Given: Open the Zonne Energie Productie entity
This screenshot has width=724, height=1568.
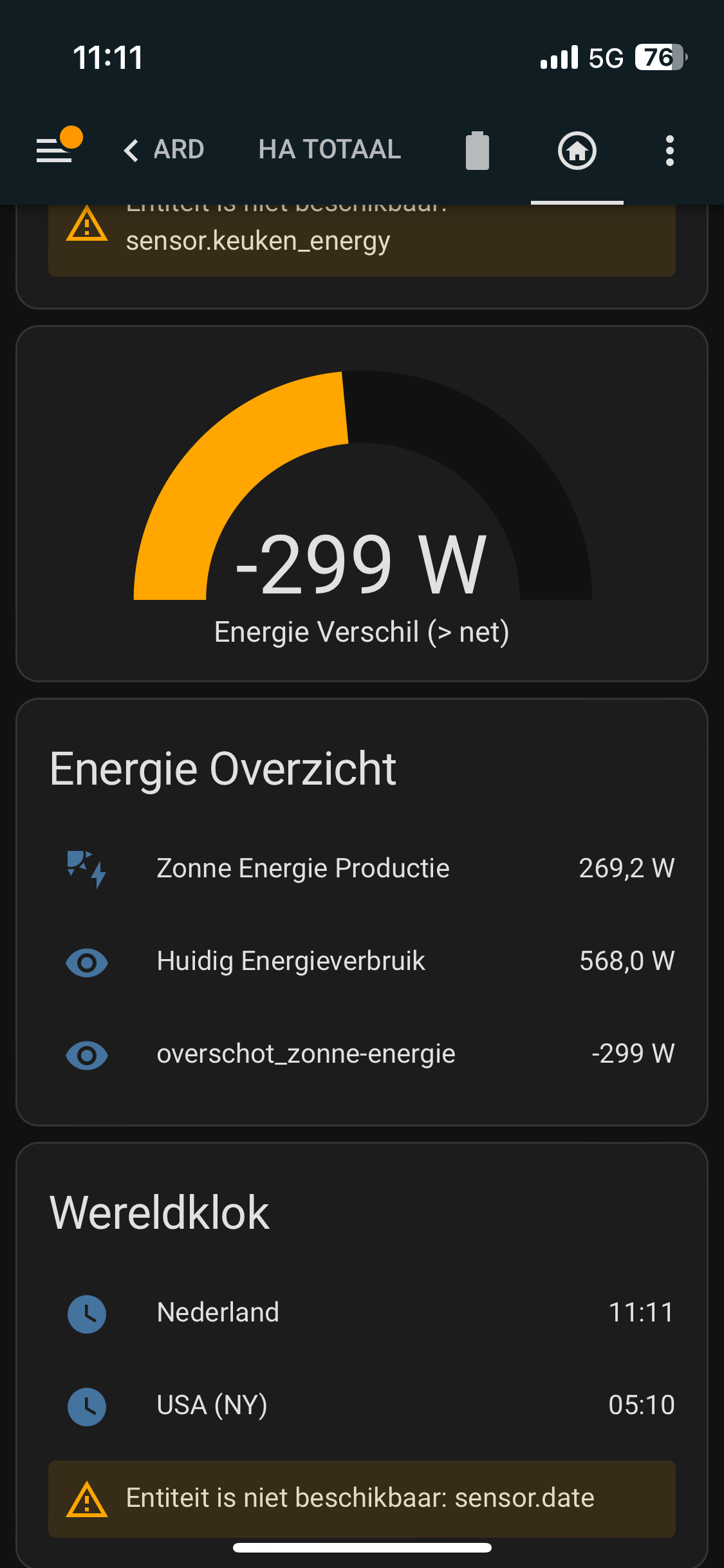Looking at the screenshot, I should (x=303, y=868).
